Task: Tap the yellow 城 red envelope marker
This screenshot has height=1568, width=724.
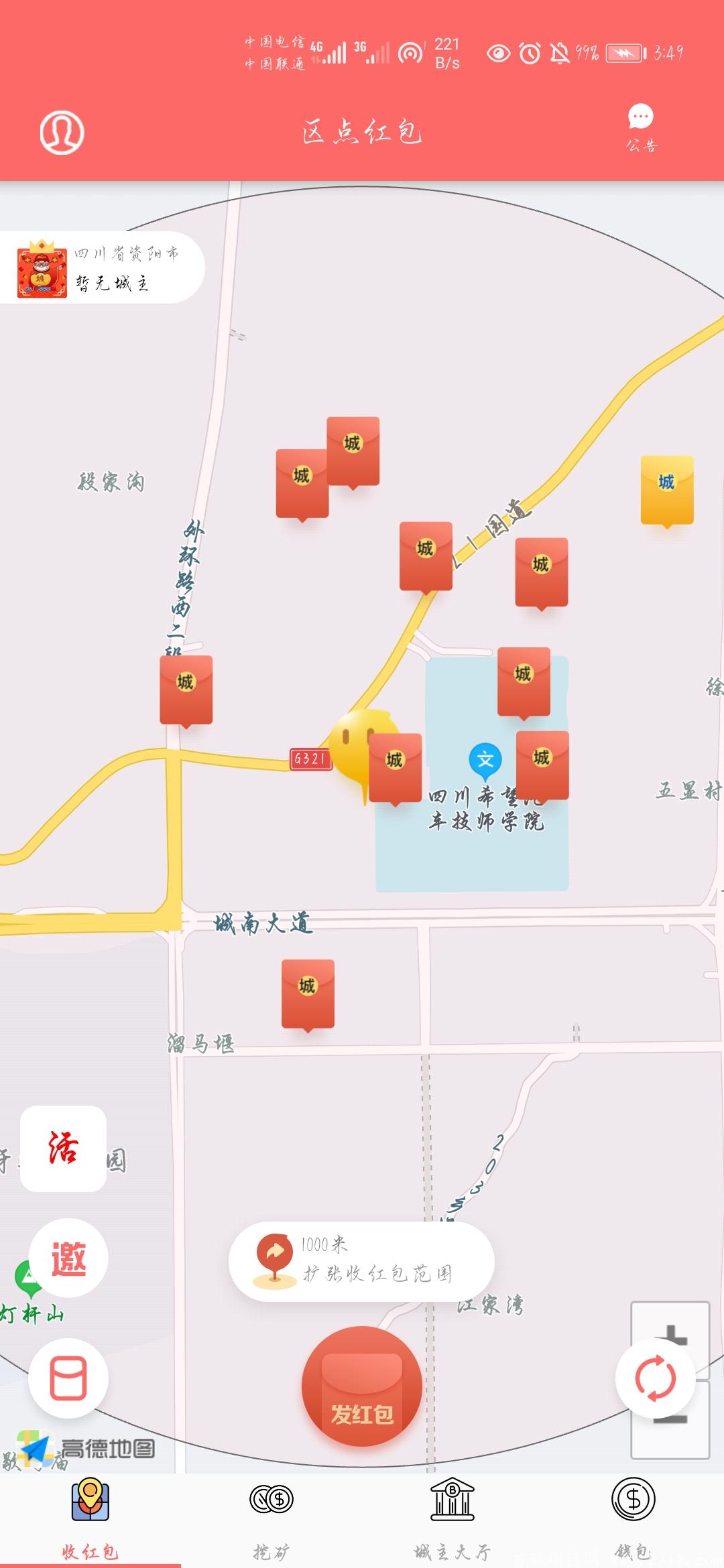Action: [x=667, y=490]
